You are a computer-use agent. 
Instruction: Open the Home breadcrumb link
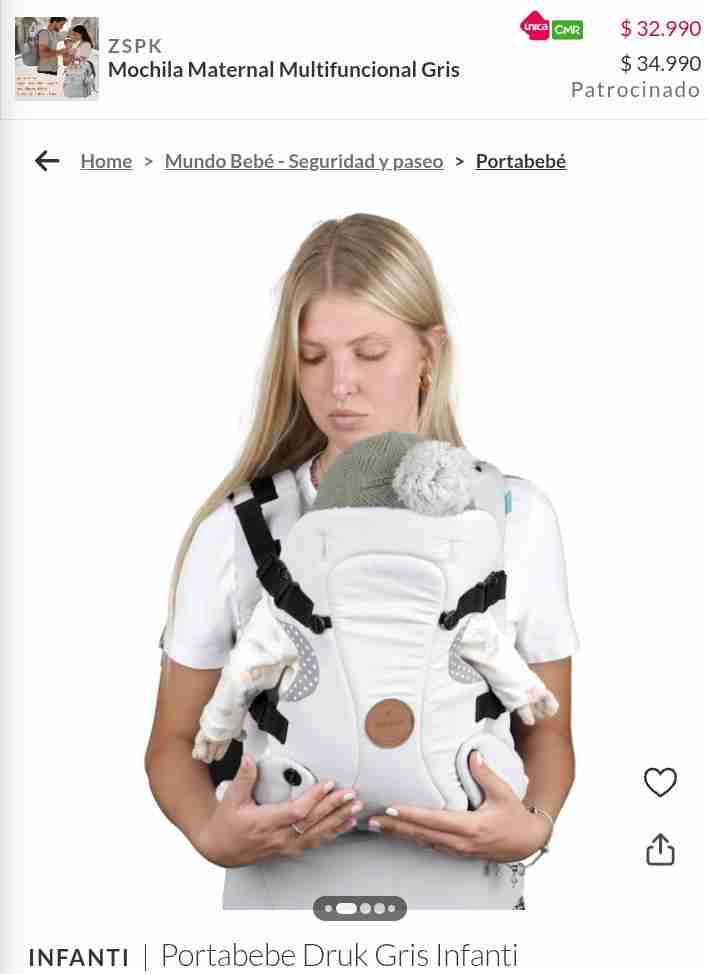click(x=106, y=161)
